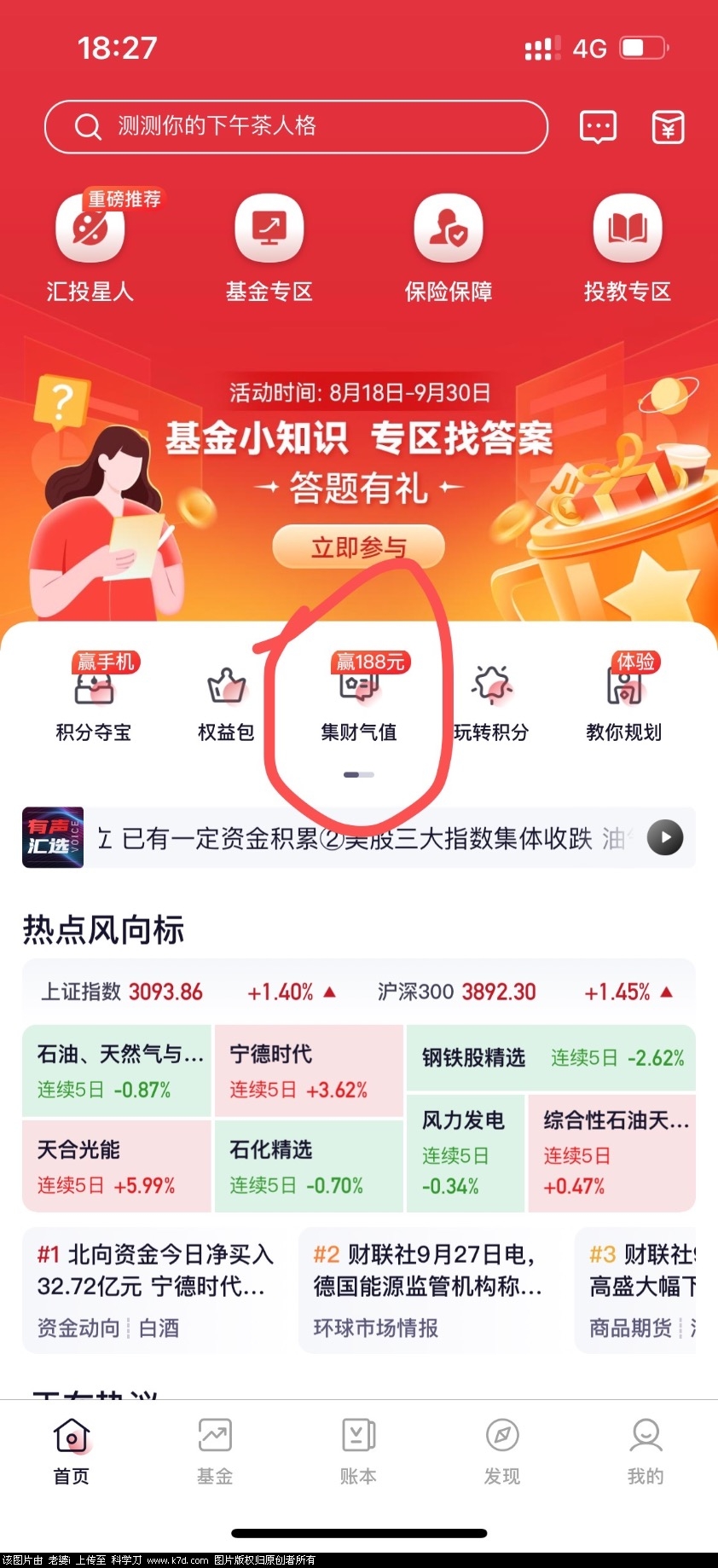The width and height of the screenshot is (718, 1568).
Task: Tap 立即参与 on the quiz banner
Action: click(x=358, y=547)
